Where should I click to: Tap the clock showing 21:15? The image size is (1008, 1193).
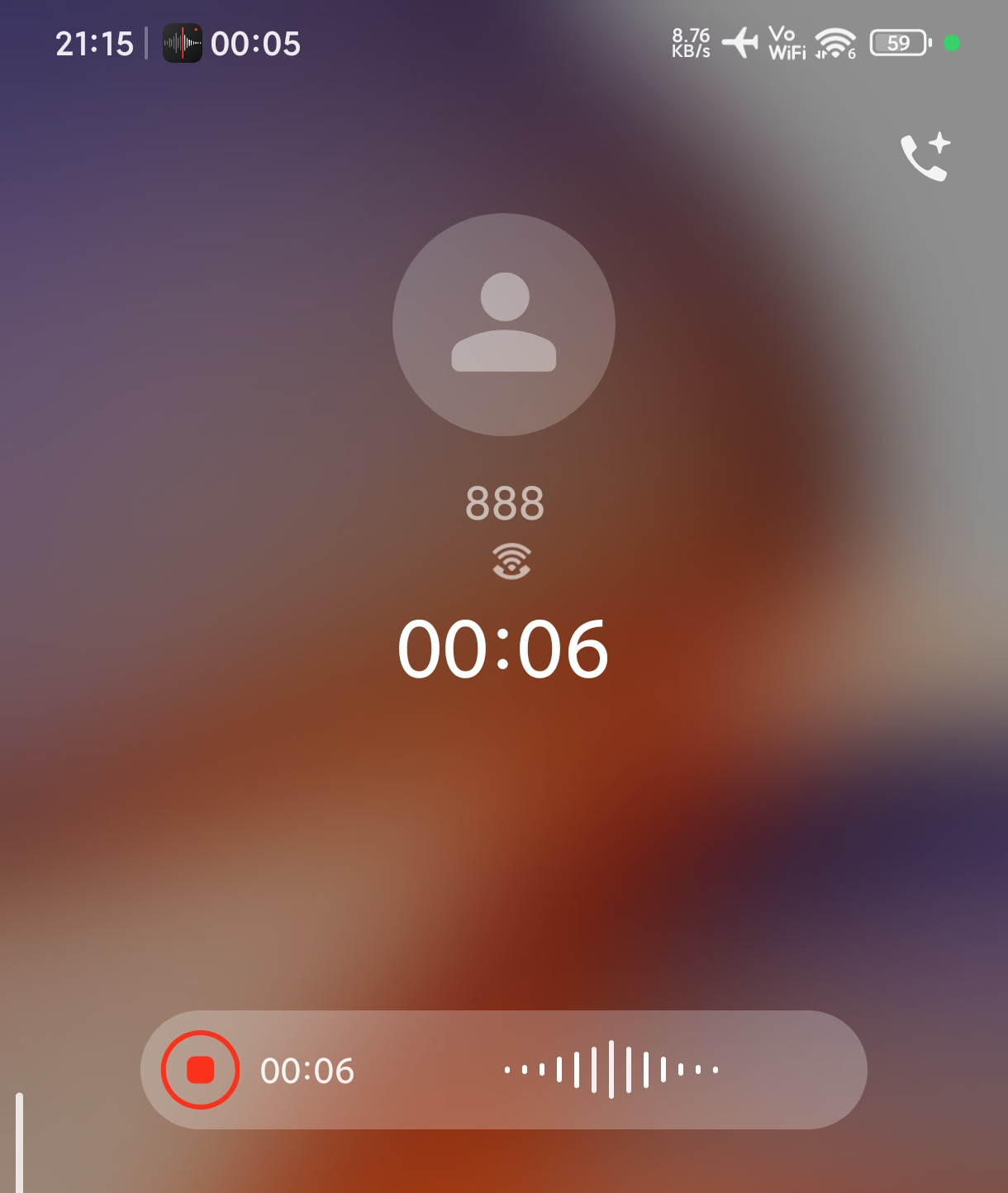95,43
